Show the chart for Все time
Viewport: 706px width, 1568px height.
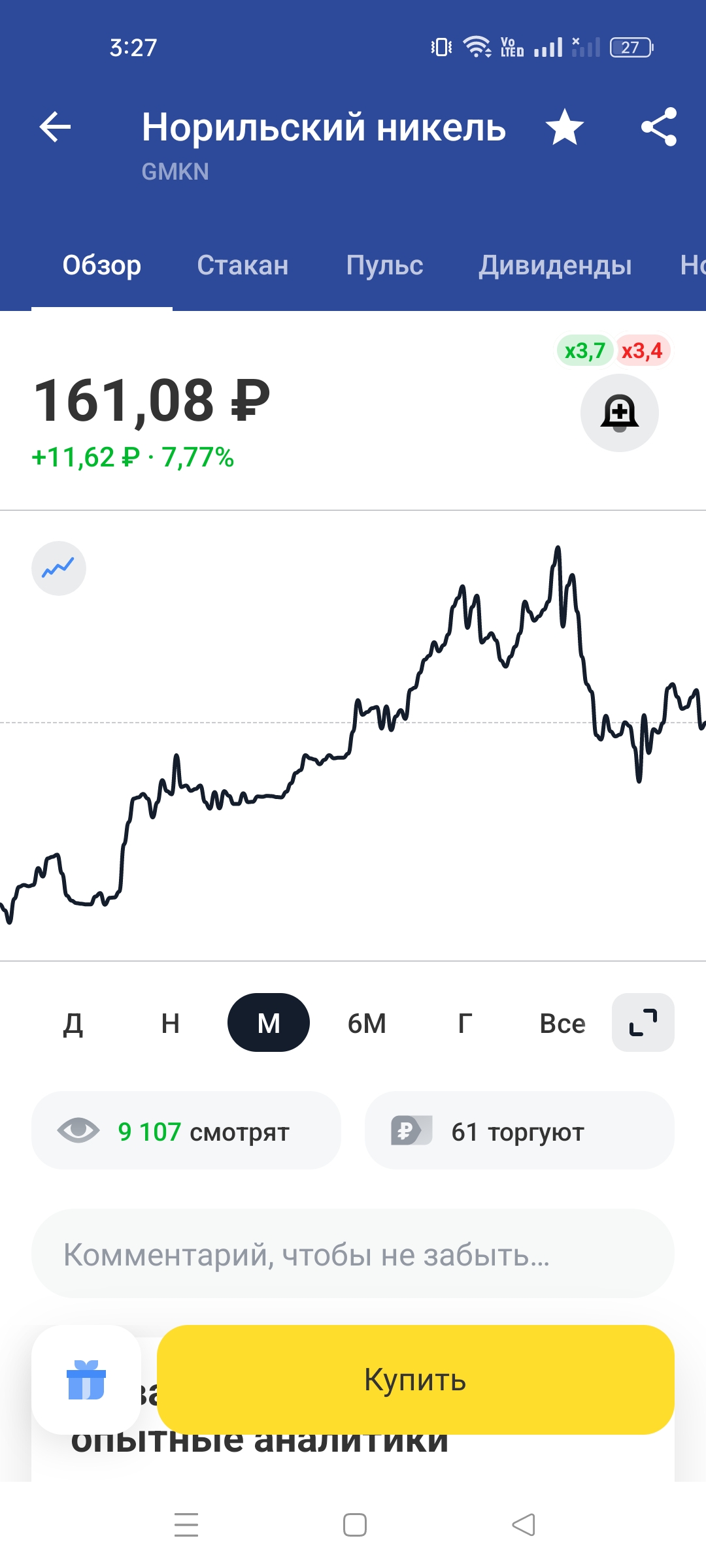562,1023
